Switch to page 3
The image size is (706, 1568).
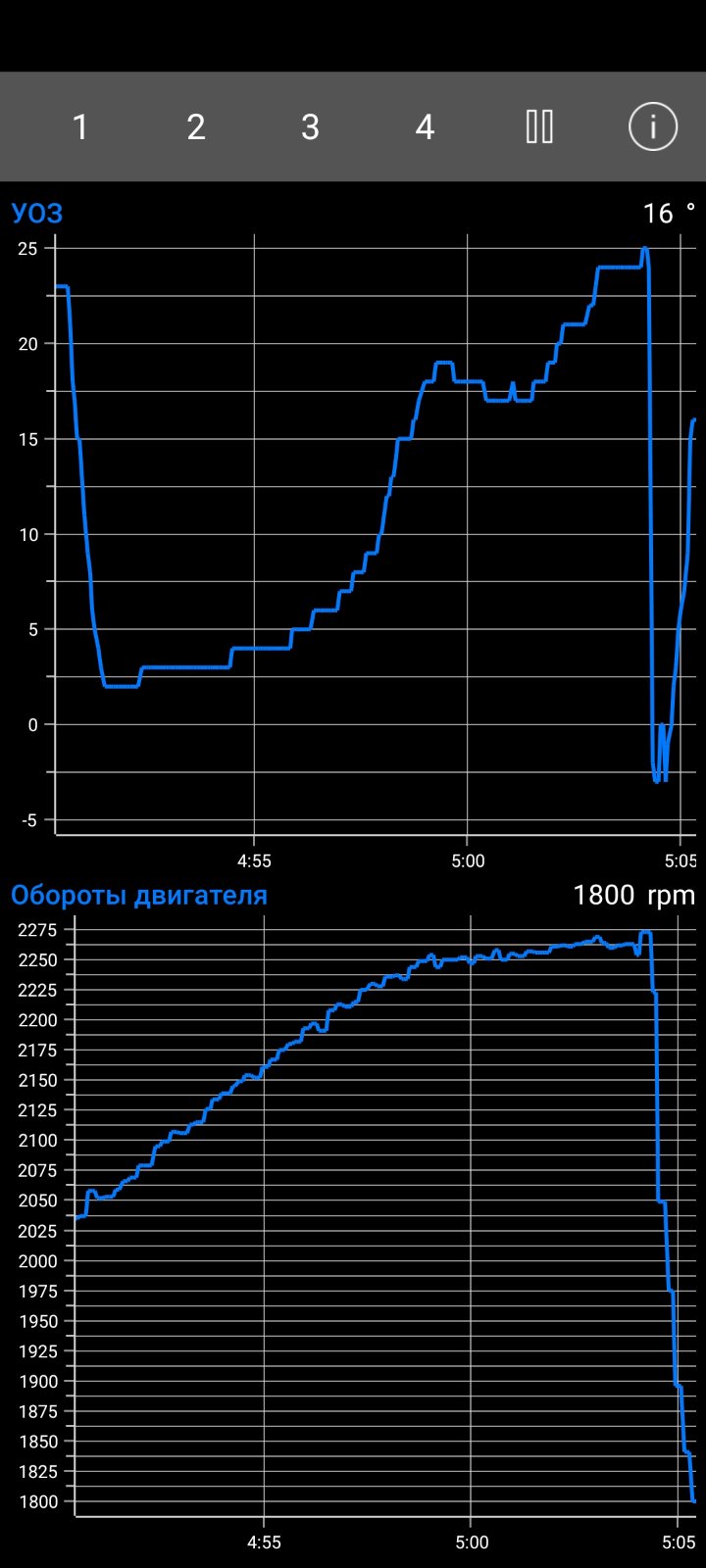[310, 127]
